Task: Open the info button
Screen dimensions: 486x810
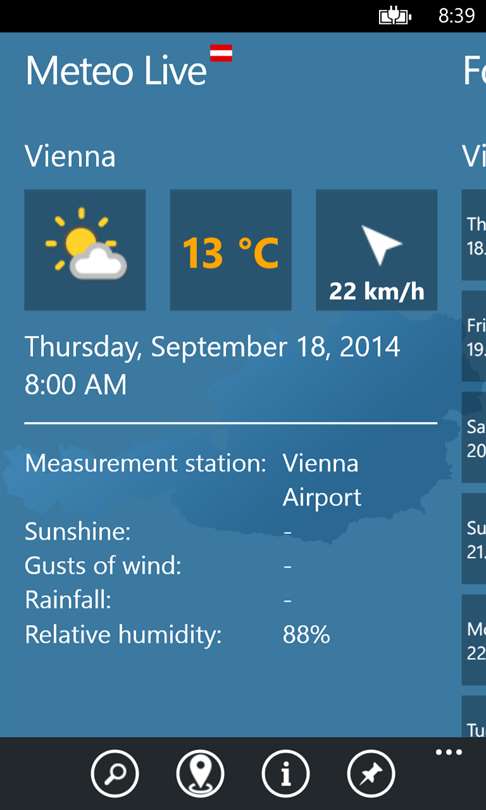Action: pos(286,774)
